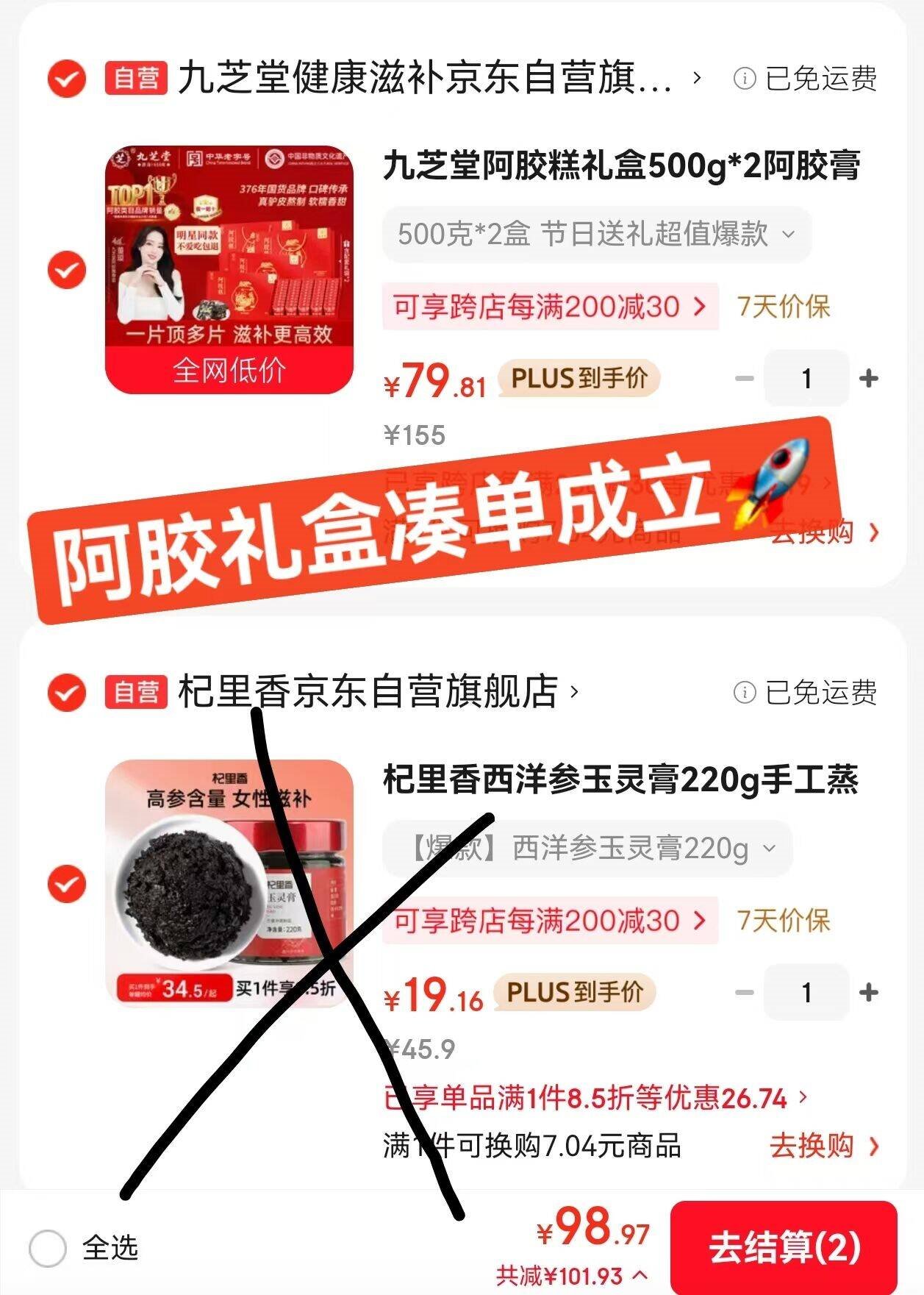Image resolution: width=924 pixels, height=1295 pixels.
Task: Decrease the 阿胶糕礼盒 quantity
Action: pyautogui.click(x=745, y=379)
